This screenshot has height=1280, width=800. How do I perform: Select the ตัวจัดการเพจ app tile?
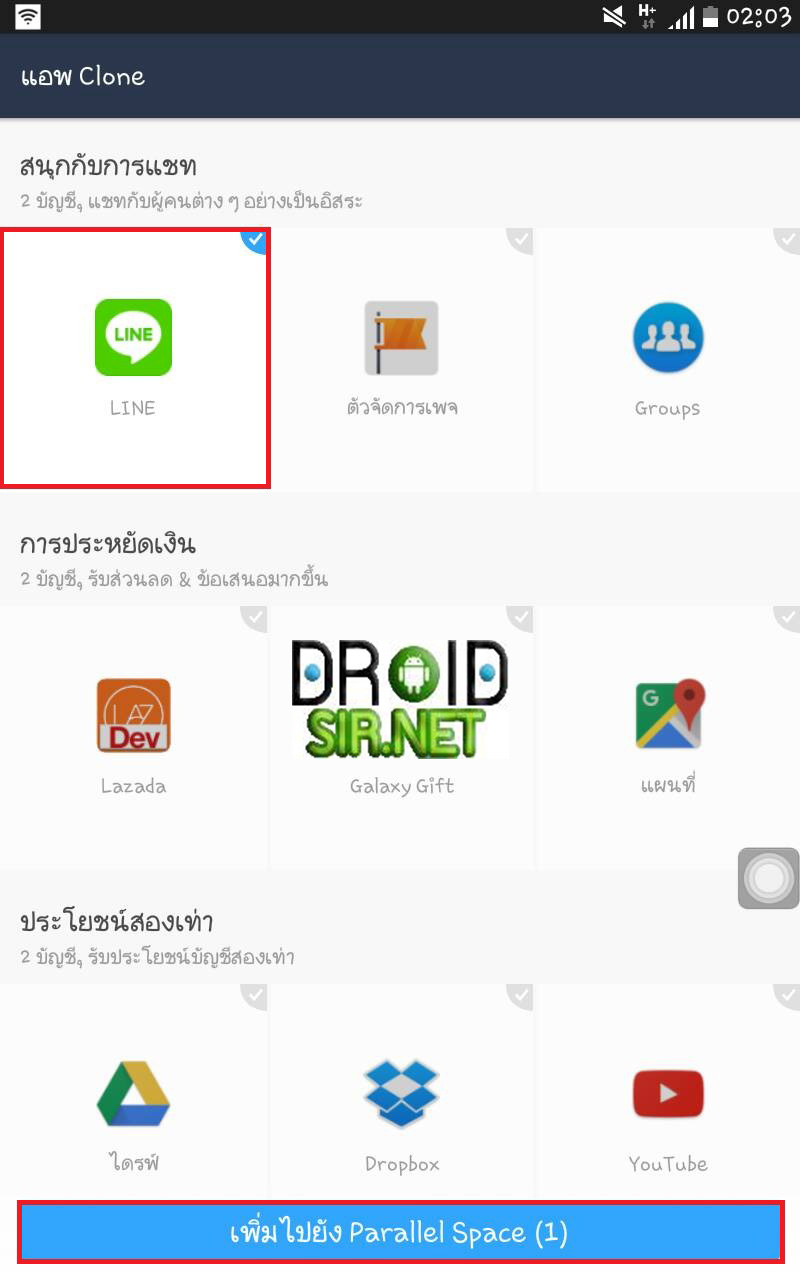(x=401, y=356)
